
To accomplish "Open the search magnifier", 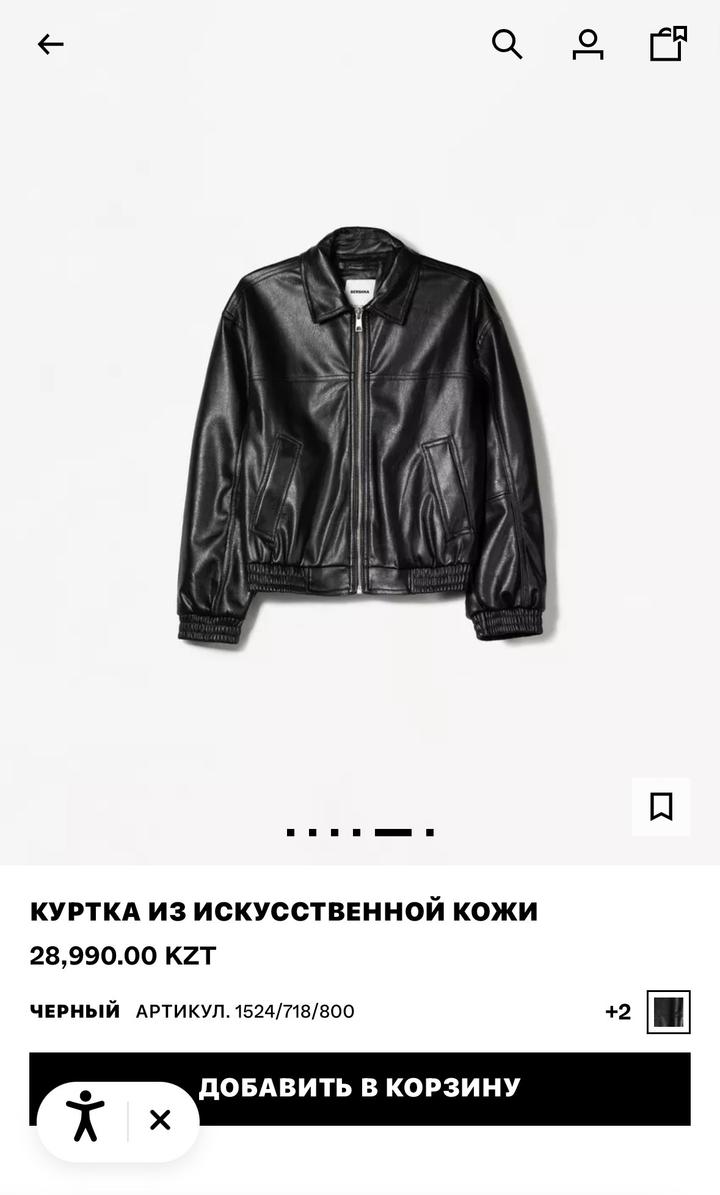I will tap(507, 44).
